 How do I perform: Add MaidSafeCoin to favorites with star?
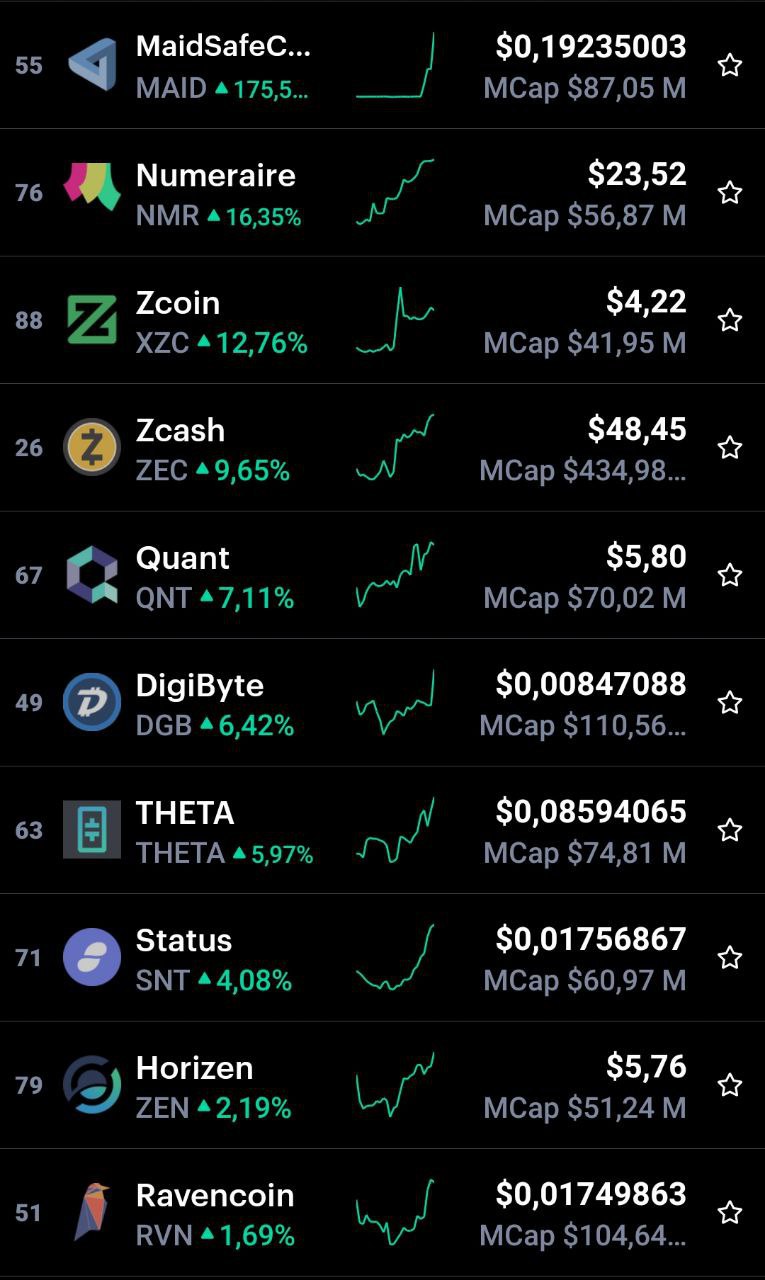click(730, 66)
